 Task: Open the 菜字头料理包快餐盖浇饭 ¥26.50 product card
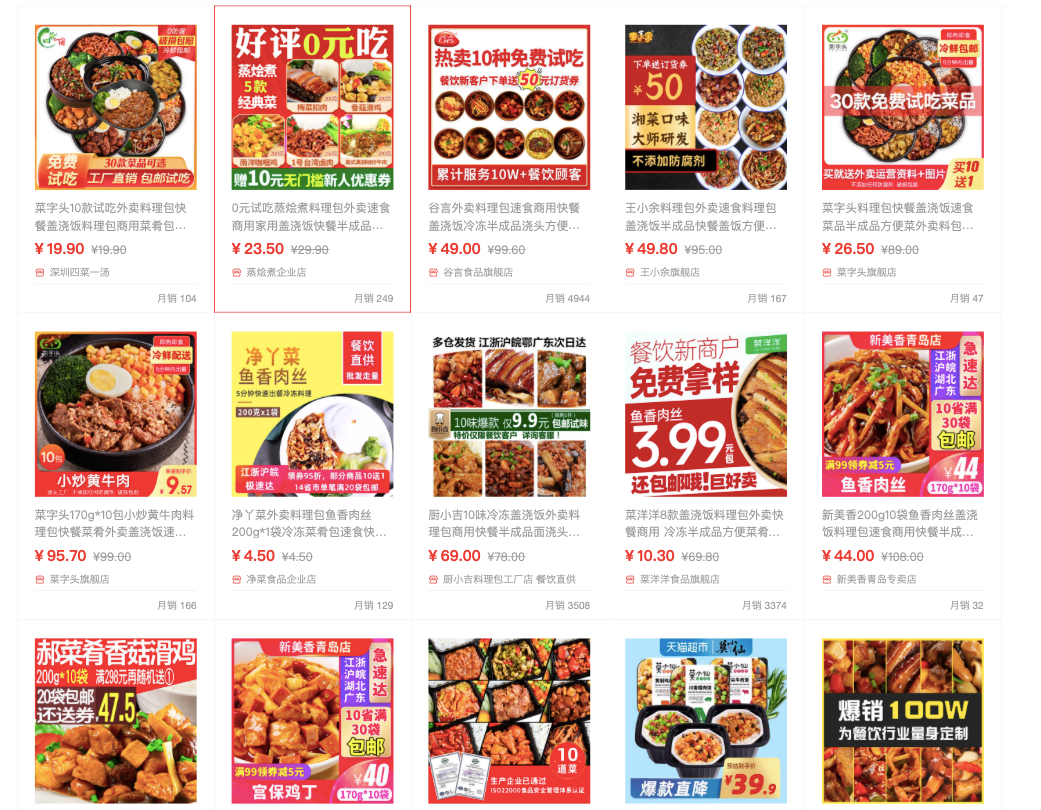click(x=902, y=107)
